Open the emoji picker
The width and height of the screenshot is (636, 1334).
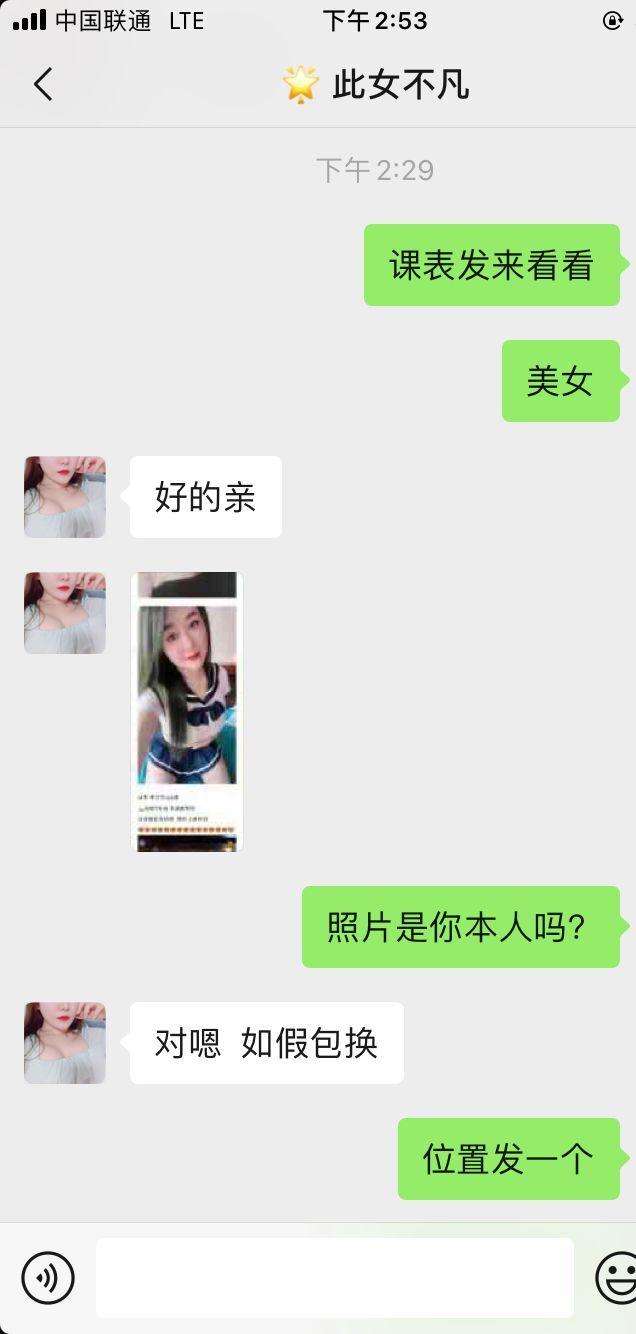pos(616,1277)
